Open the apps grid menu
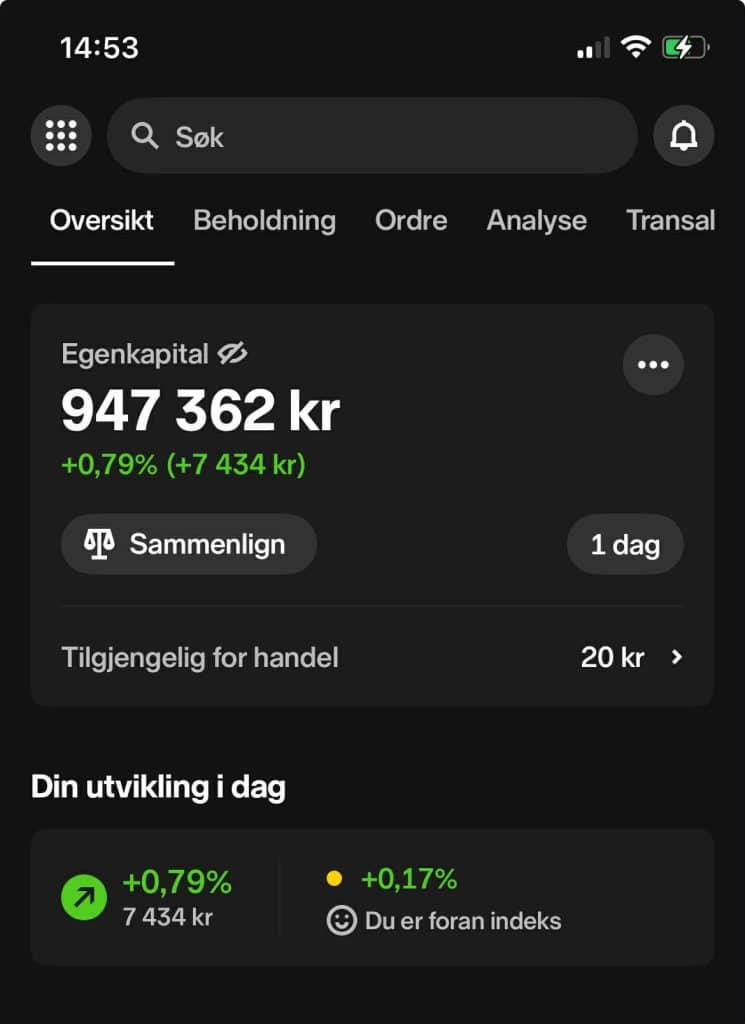The height and width of the screenshot is (1024, 745). click(x=60, y=135)
